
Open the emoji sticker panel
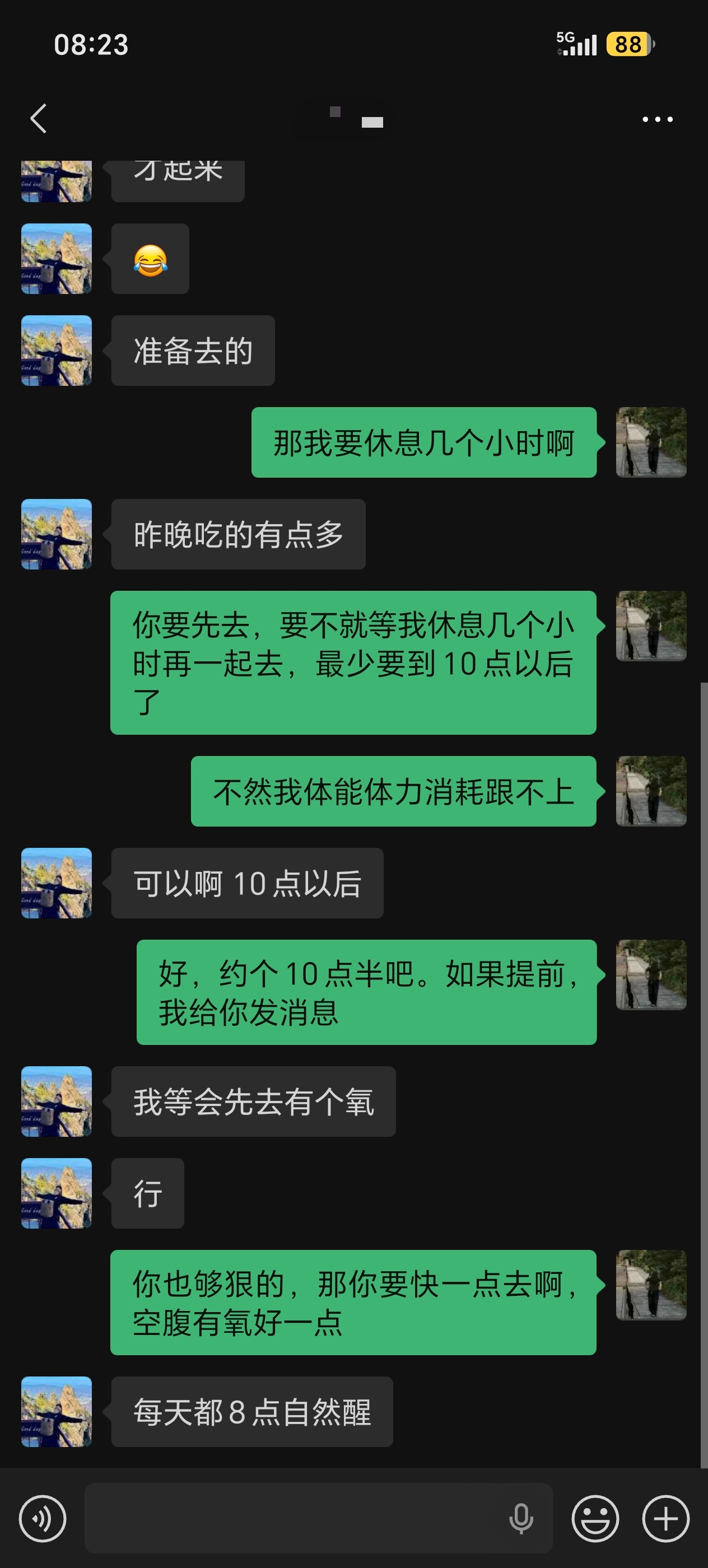point(595,1519)
